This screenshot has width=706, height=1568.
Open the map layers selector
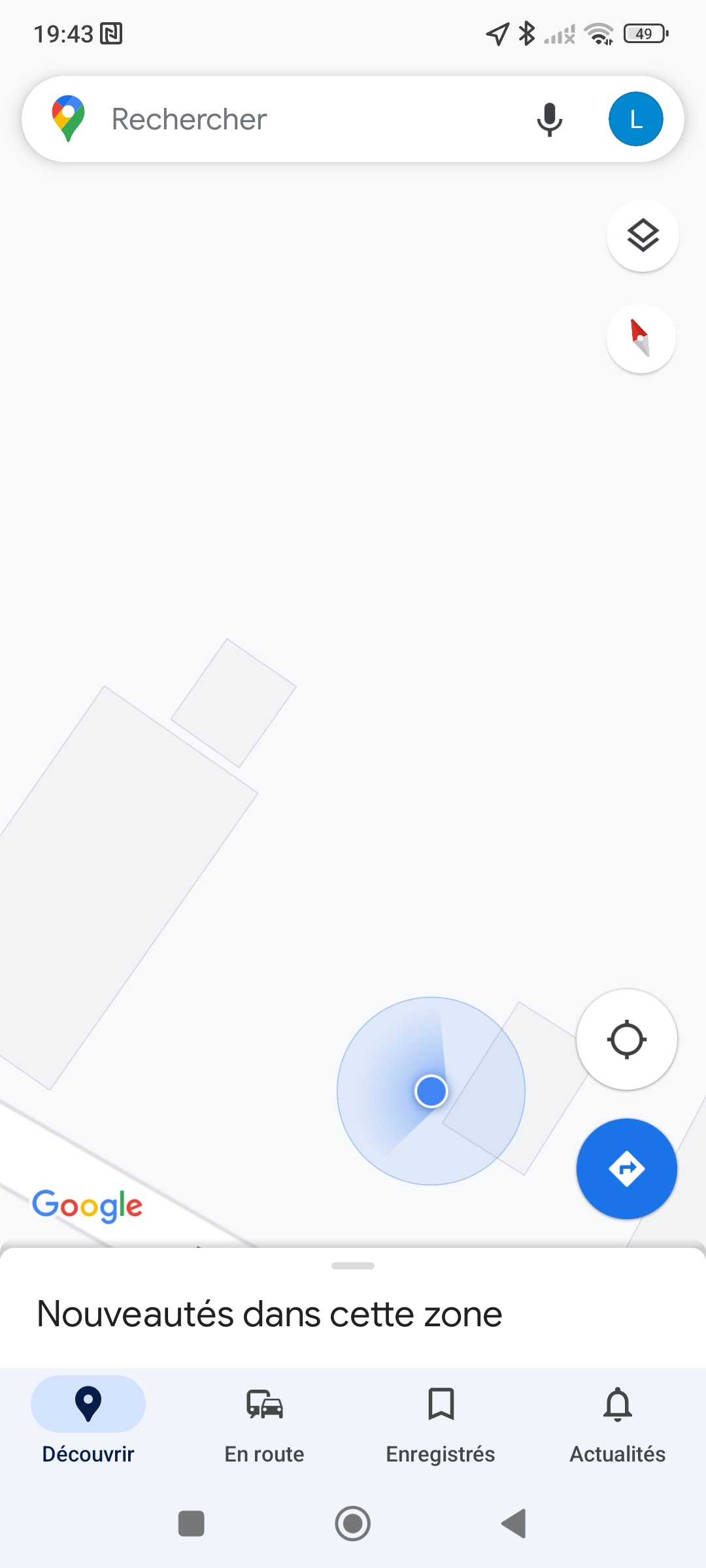(x=643, y=235)
